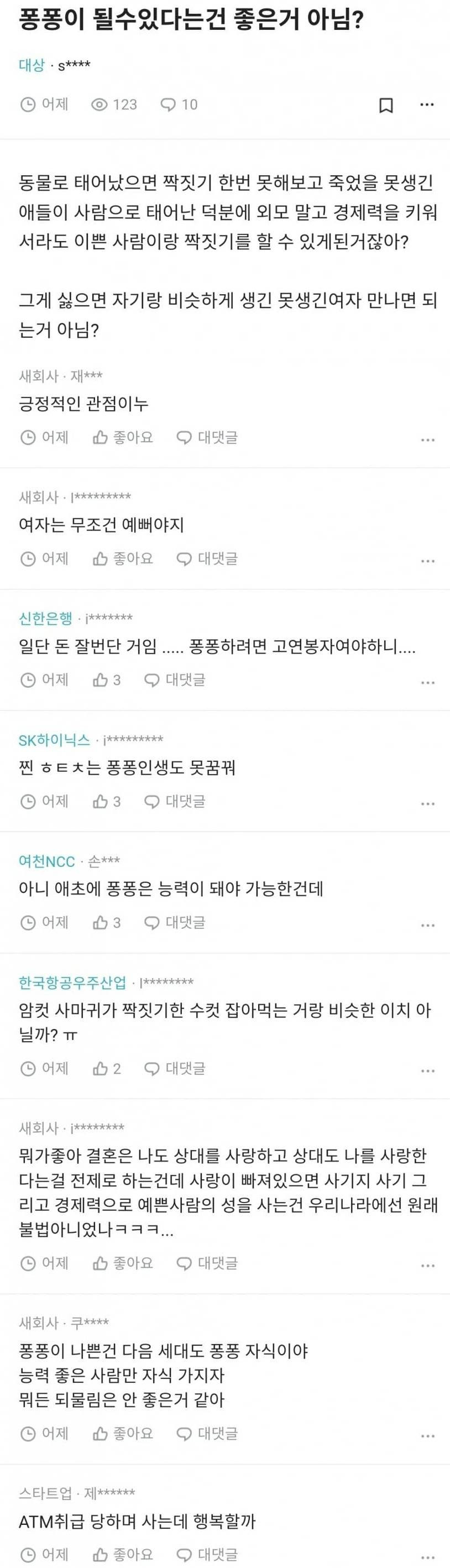The width and height of the screenshot is (450, 1568).
Task: Like the 암컷 사마귀 comment
Action: pos(107,1068)
